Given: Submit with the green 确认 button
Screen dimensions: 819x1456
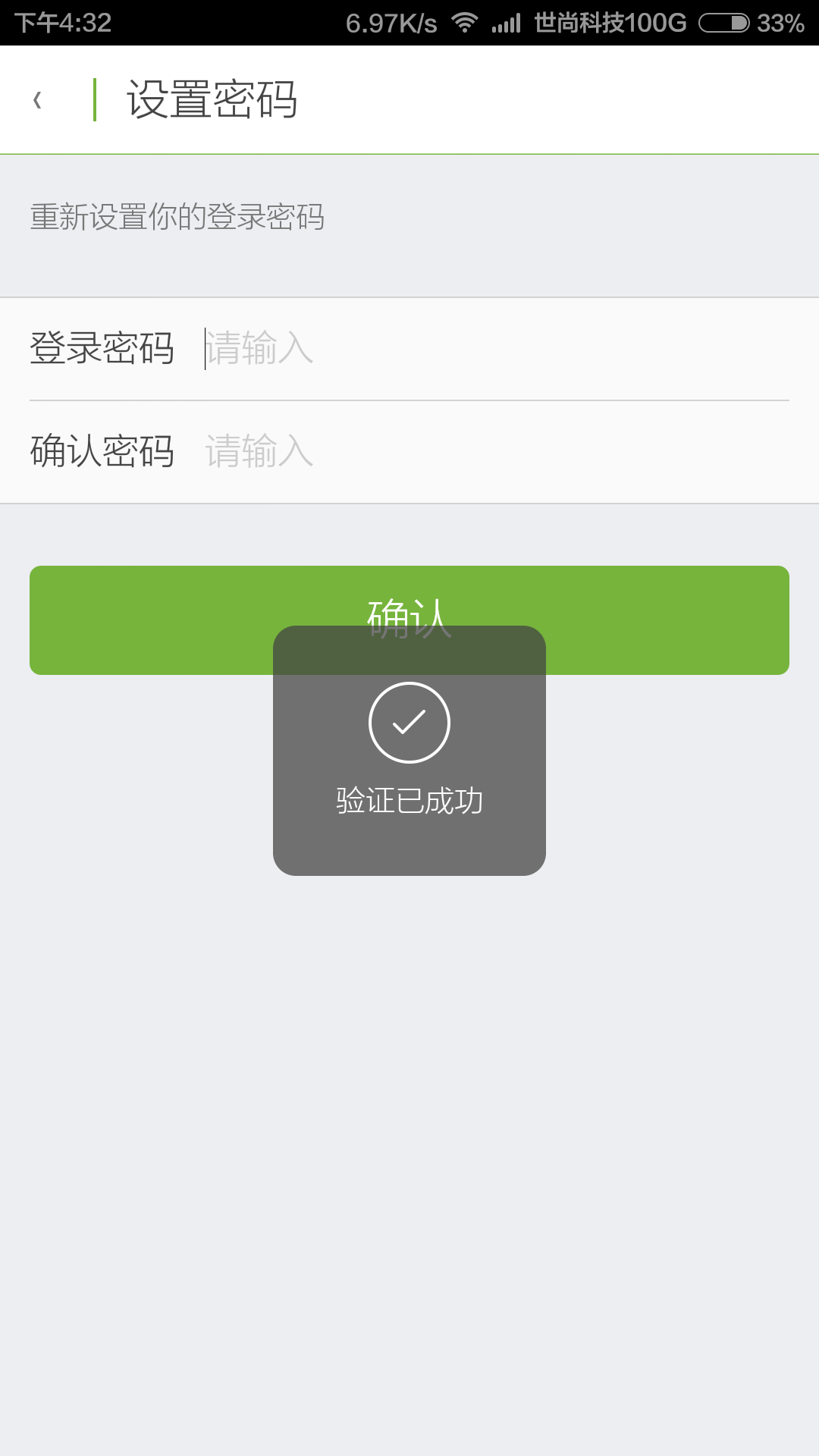Looking at the screenshot, I should pos(409,620).
